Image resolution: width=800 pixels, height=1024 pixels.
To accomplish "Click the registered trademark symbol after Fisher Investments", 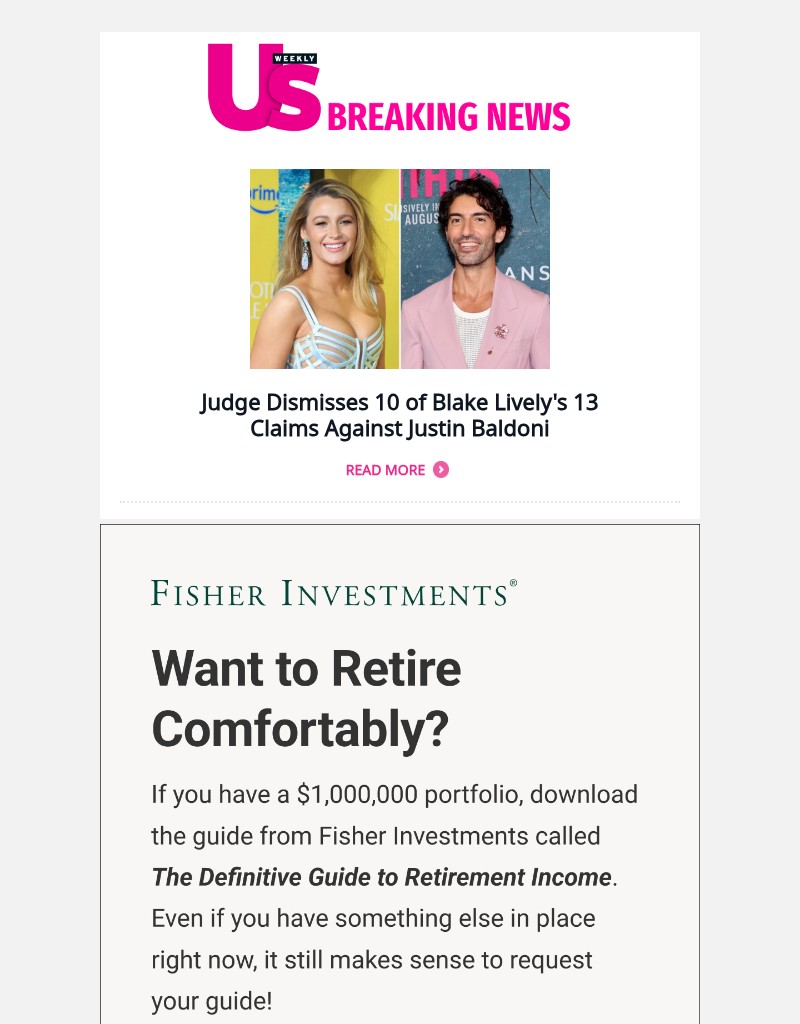I will point(512,583).
